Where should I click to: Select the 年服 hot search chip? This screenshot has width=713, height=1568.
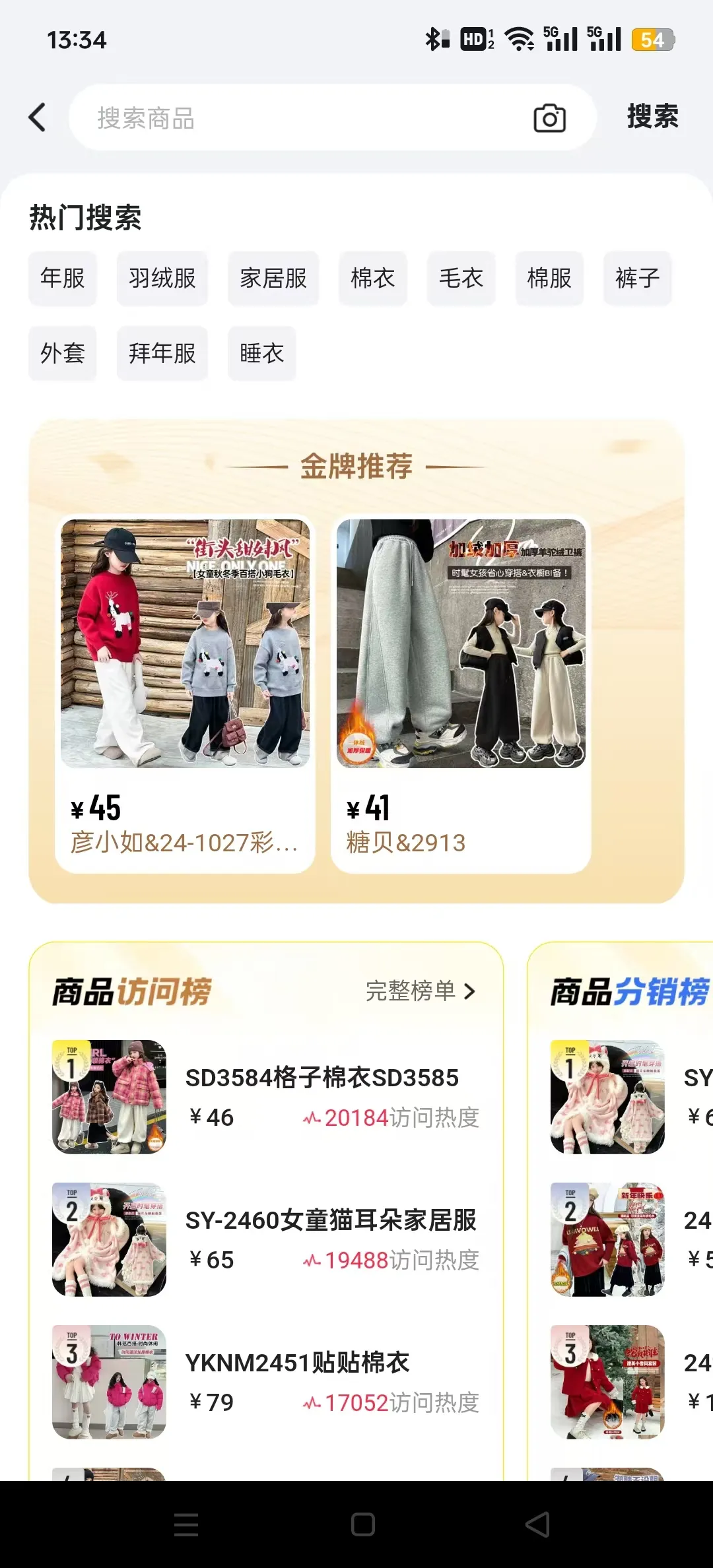63,278
